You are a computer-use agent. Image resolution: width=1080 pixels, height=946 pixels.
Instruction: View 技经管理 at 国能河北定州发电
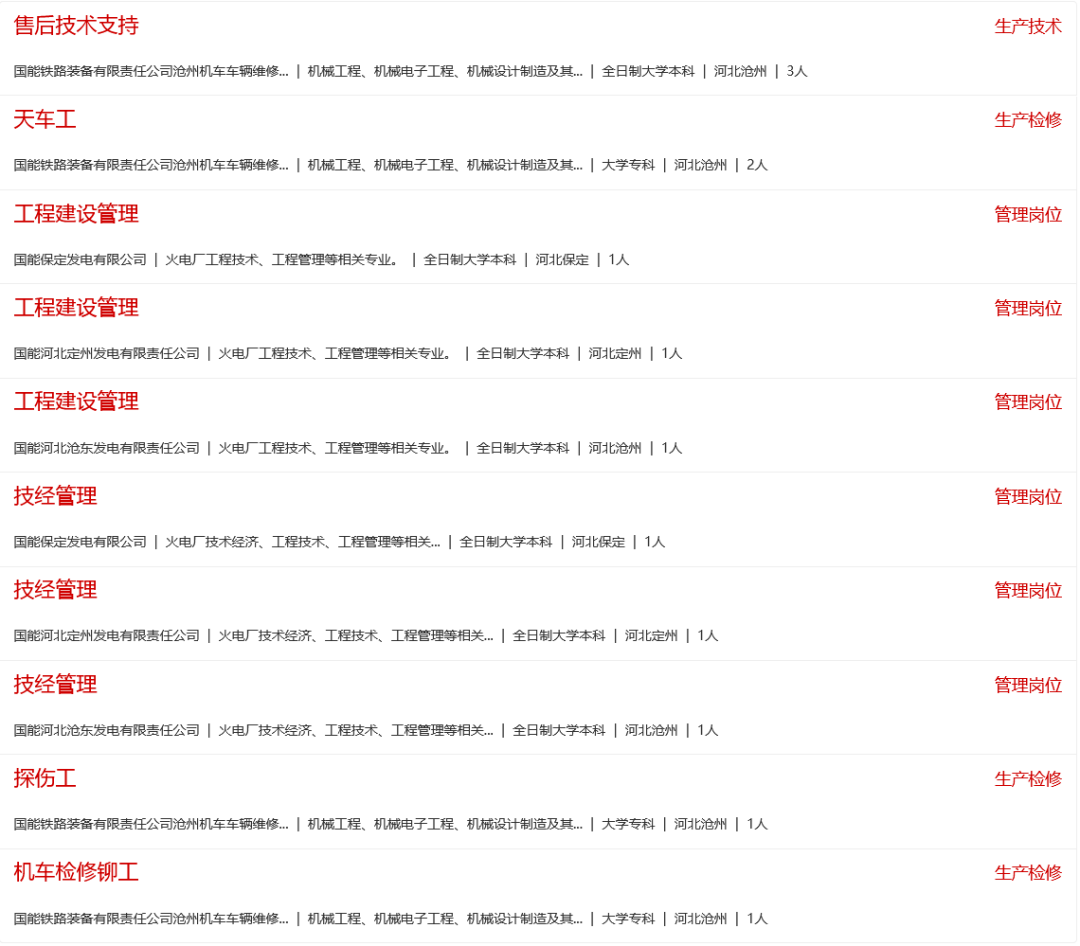click(55, 590)
